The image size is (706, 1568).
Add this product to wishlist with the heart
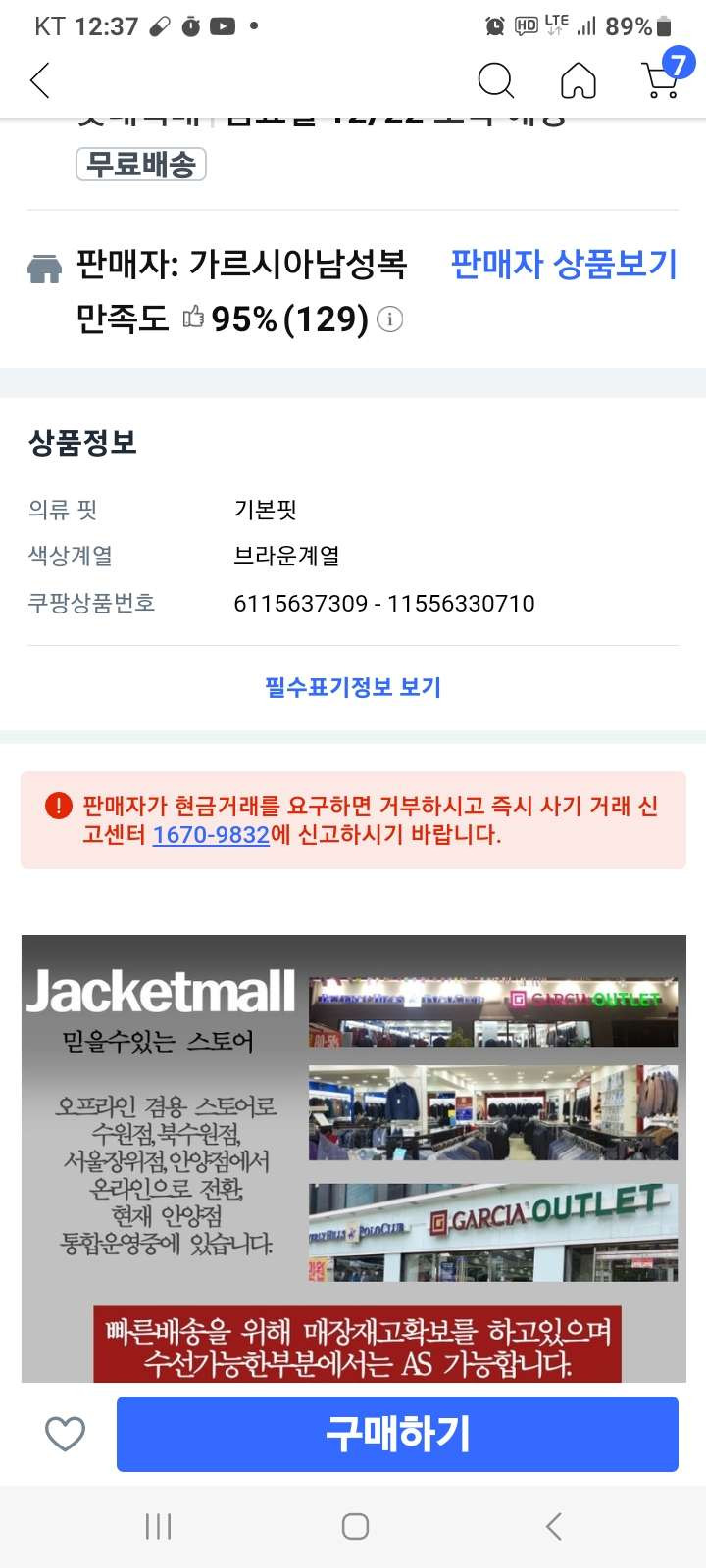(x=66, y=1435)
